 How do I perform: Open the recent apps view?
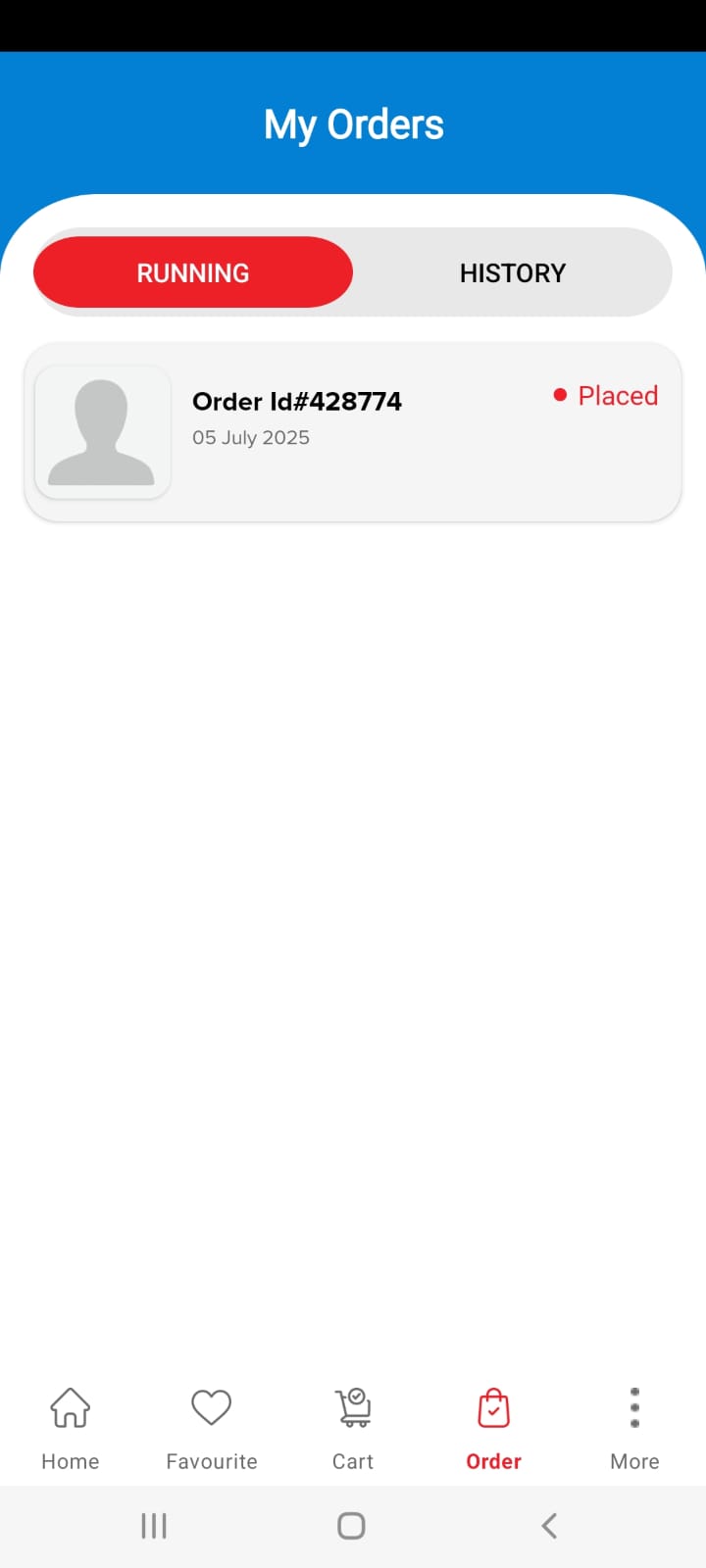pyautogui.click(x=154, y=1525)
